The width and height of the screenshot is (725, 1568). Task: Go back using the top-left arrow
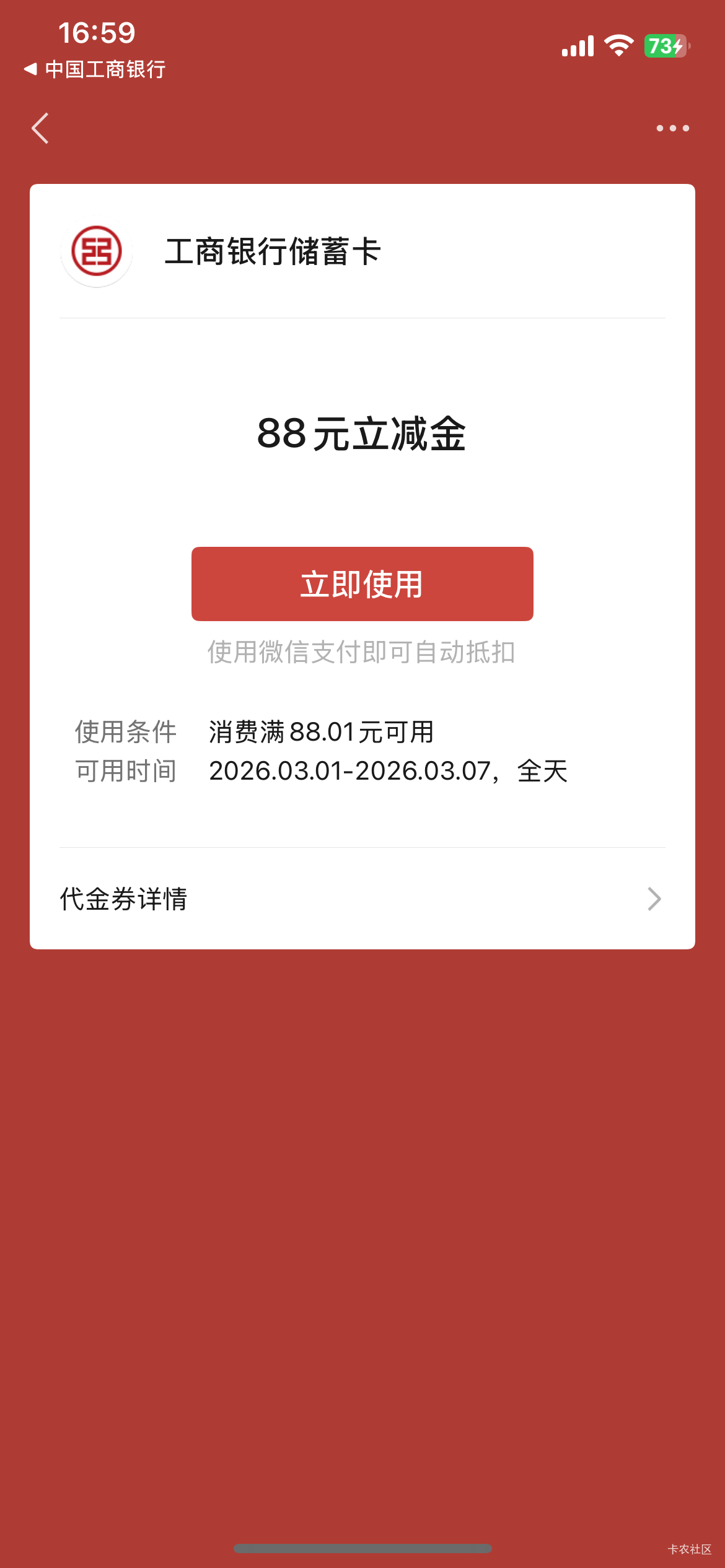(x=40, y=128)
